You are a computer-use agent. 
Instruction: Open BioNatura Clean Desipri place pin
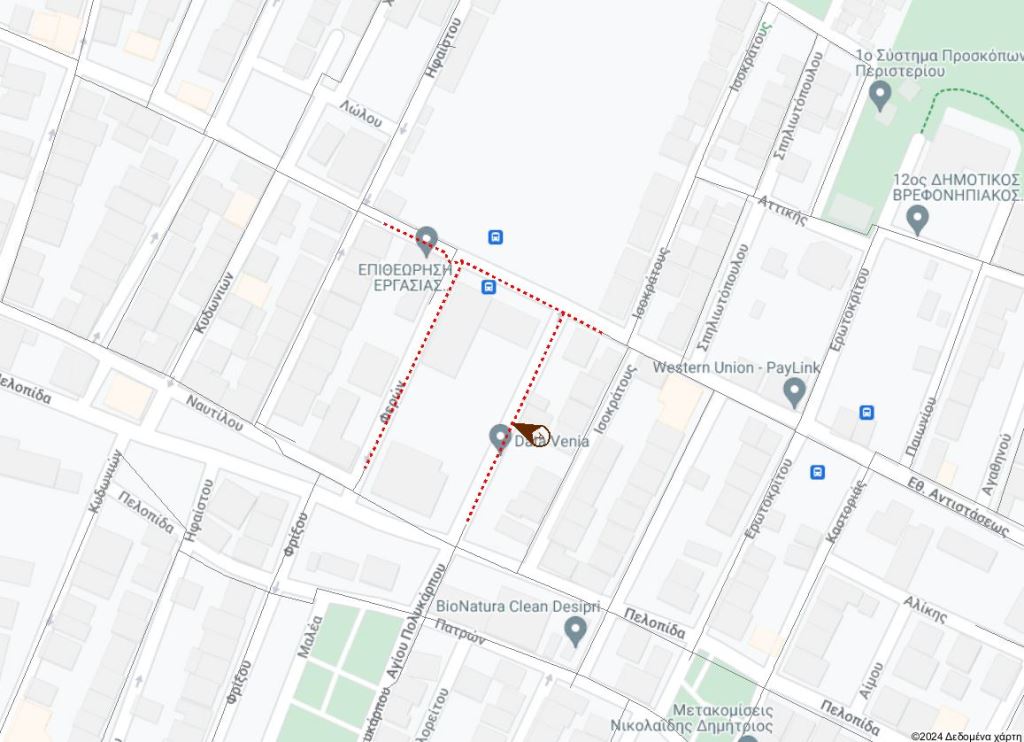pos(575,630)
